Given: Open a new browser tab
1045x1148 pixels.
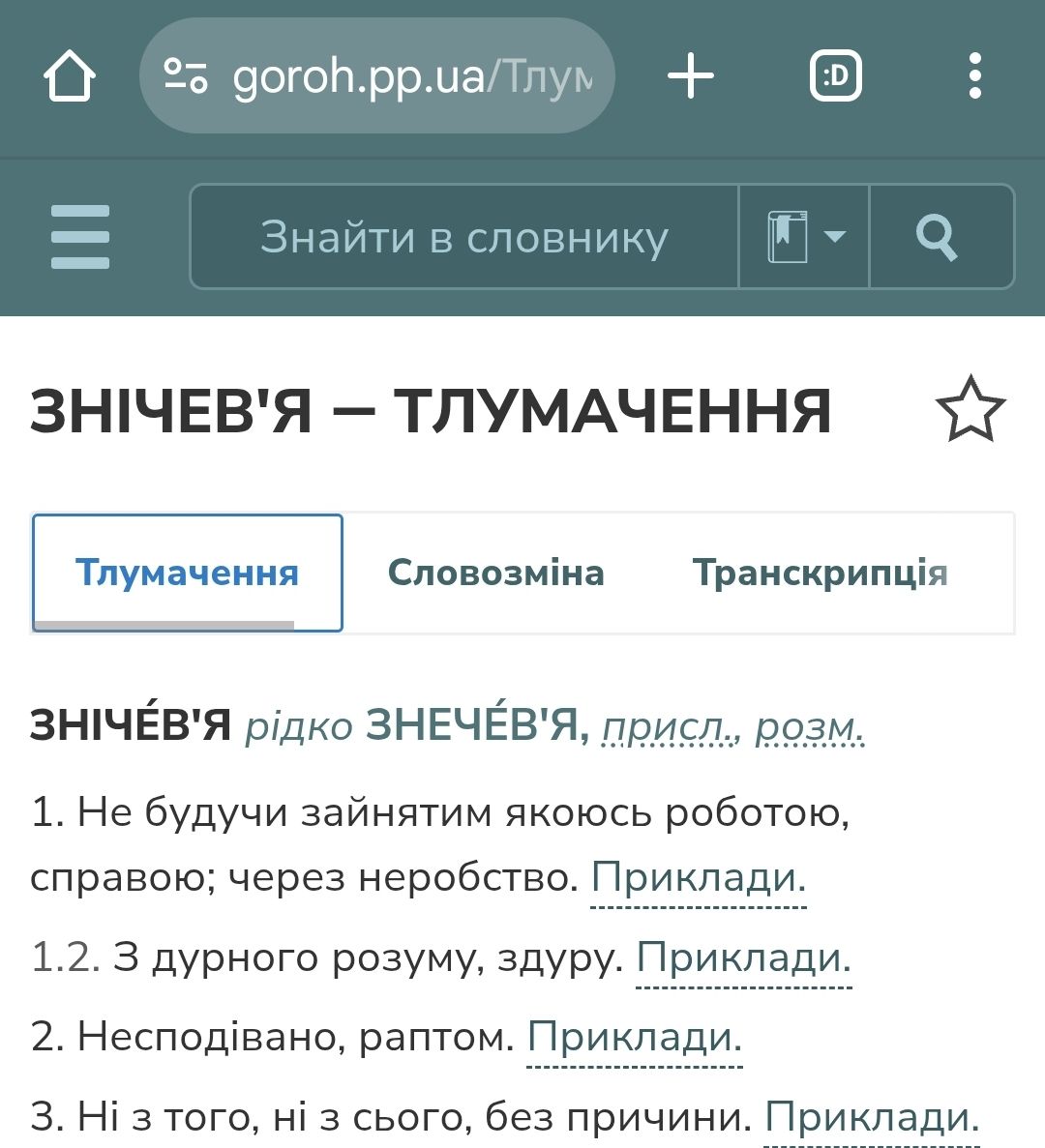Looking at the screenshot, I should (691, 76).
